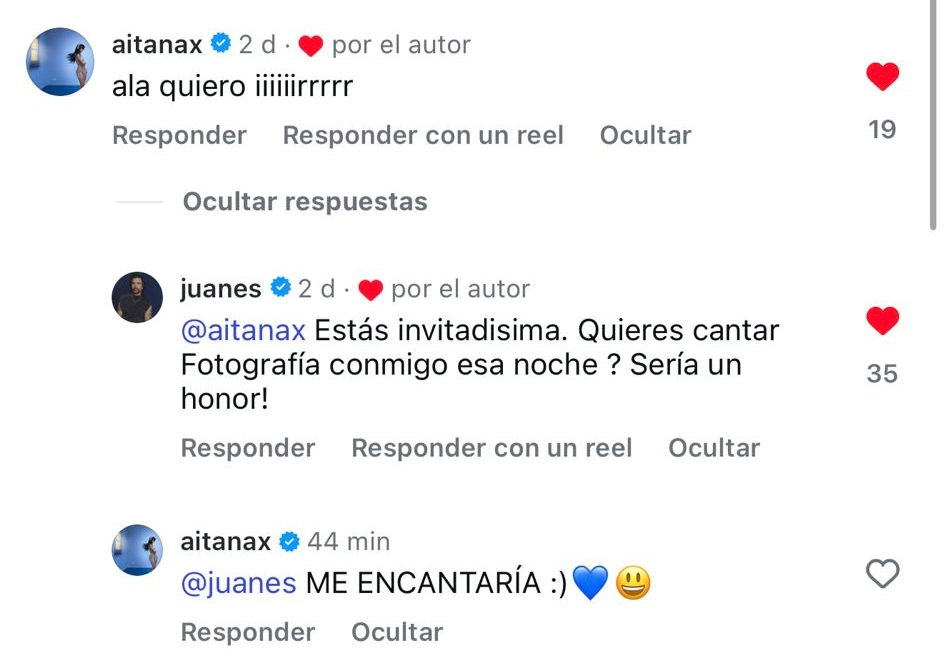The width and height of the screenshot is (943, 672).
Task: Open aitanax's profile picture on first comment
Action: 60,62
